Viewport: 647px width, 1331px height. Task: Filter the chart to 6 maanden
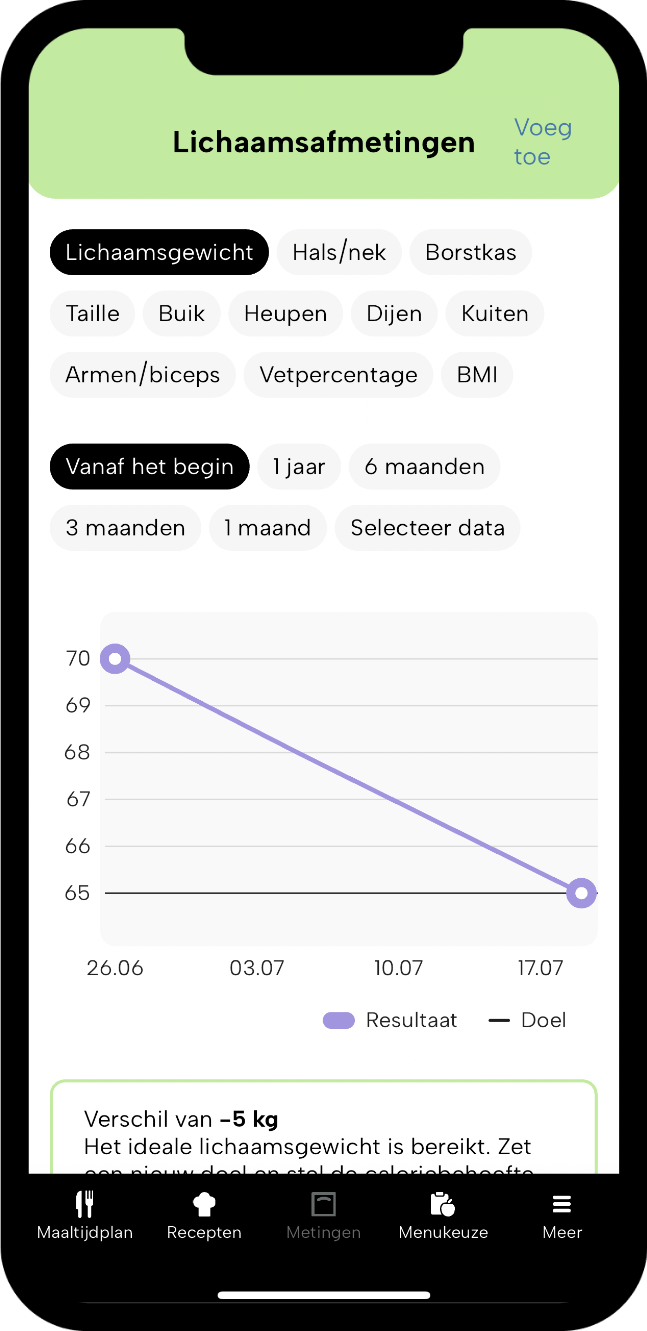point(425,466)
